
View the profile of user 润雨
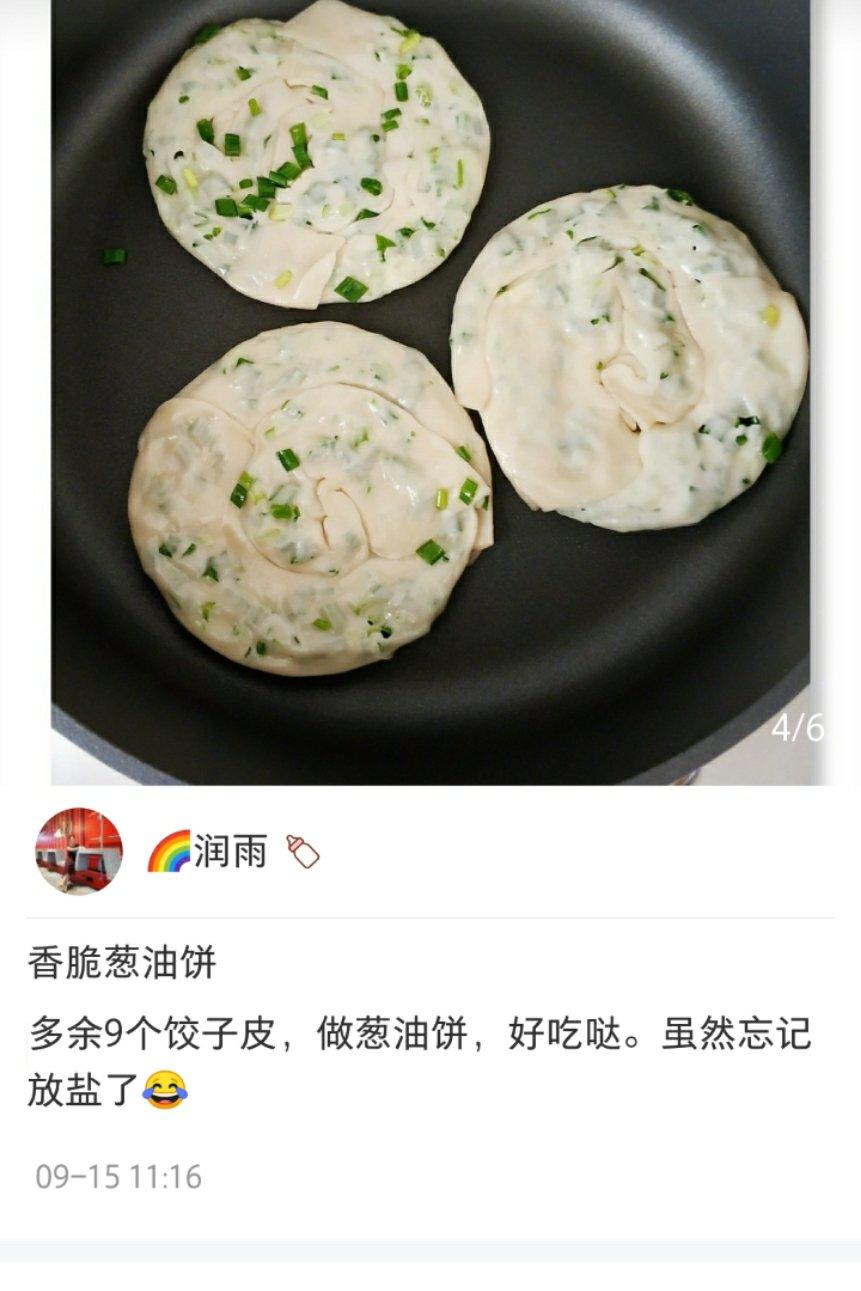[230, 852]
